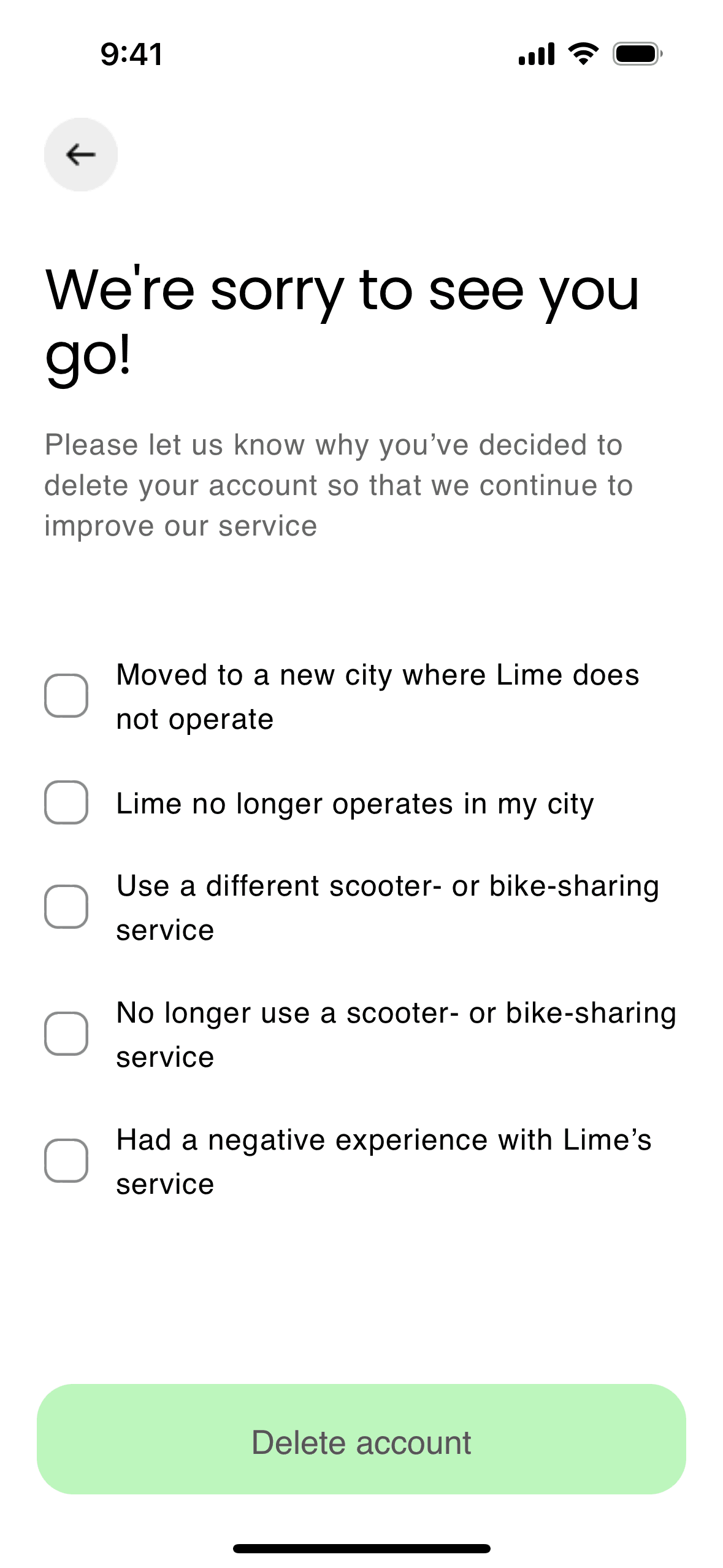Go back using the arrow button
Screen dimensions: 723x1568
80,155
